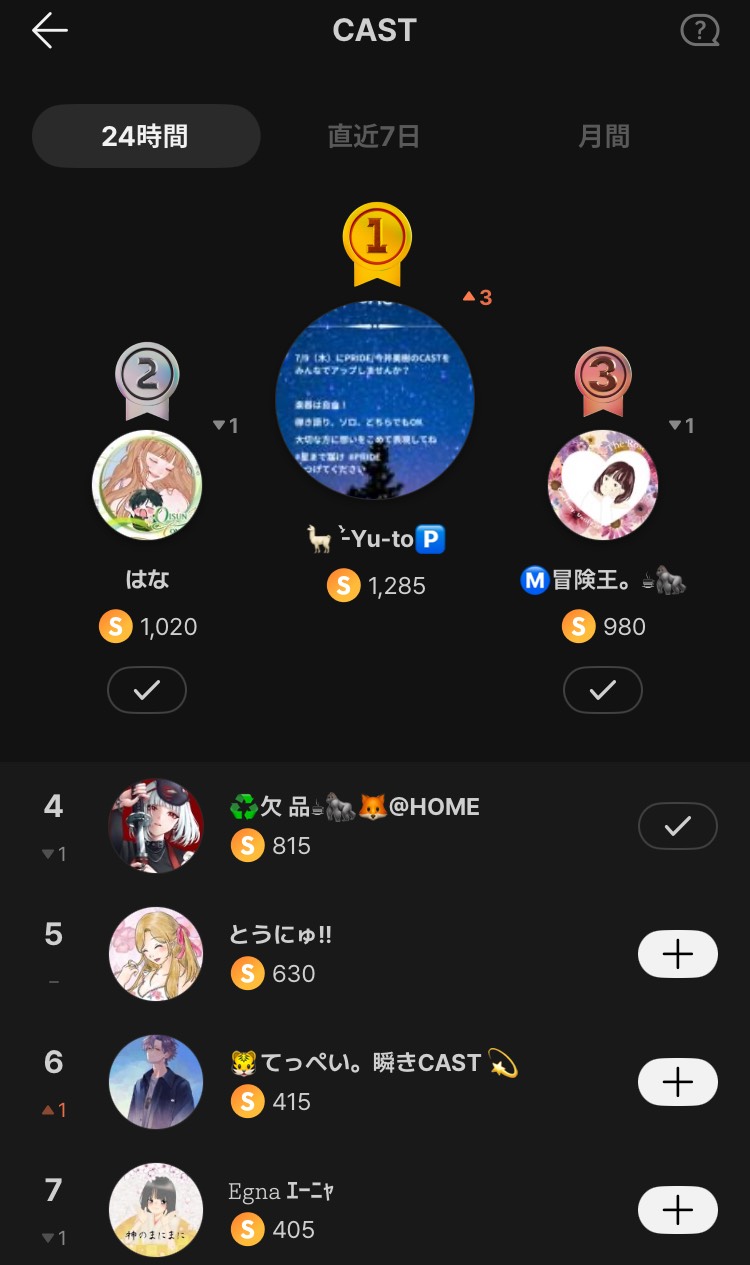
Task: Follow Egna with the plus button
Action: point(678,1210)
